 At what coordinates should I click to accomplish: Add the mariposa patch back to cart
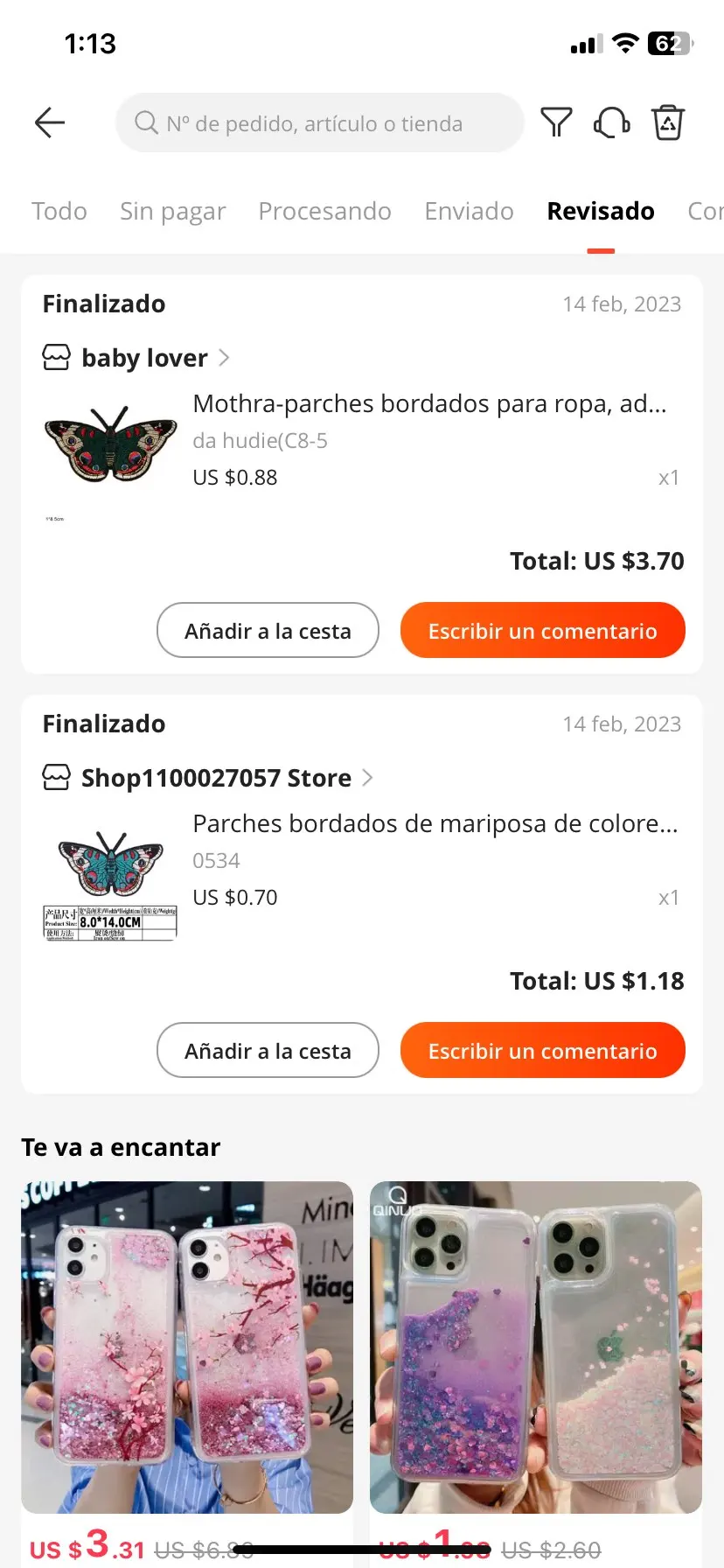pyautogui.click(x=268, y=1050)
